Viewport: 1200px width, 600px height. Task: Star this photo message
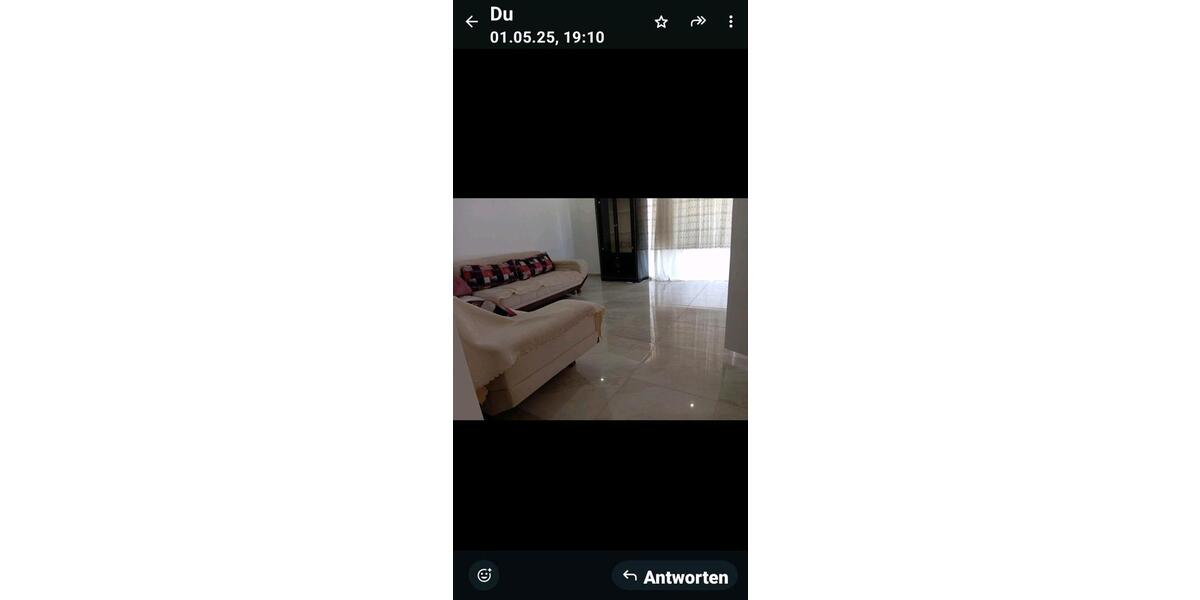point(661,22)
